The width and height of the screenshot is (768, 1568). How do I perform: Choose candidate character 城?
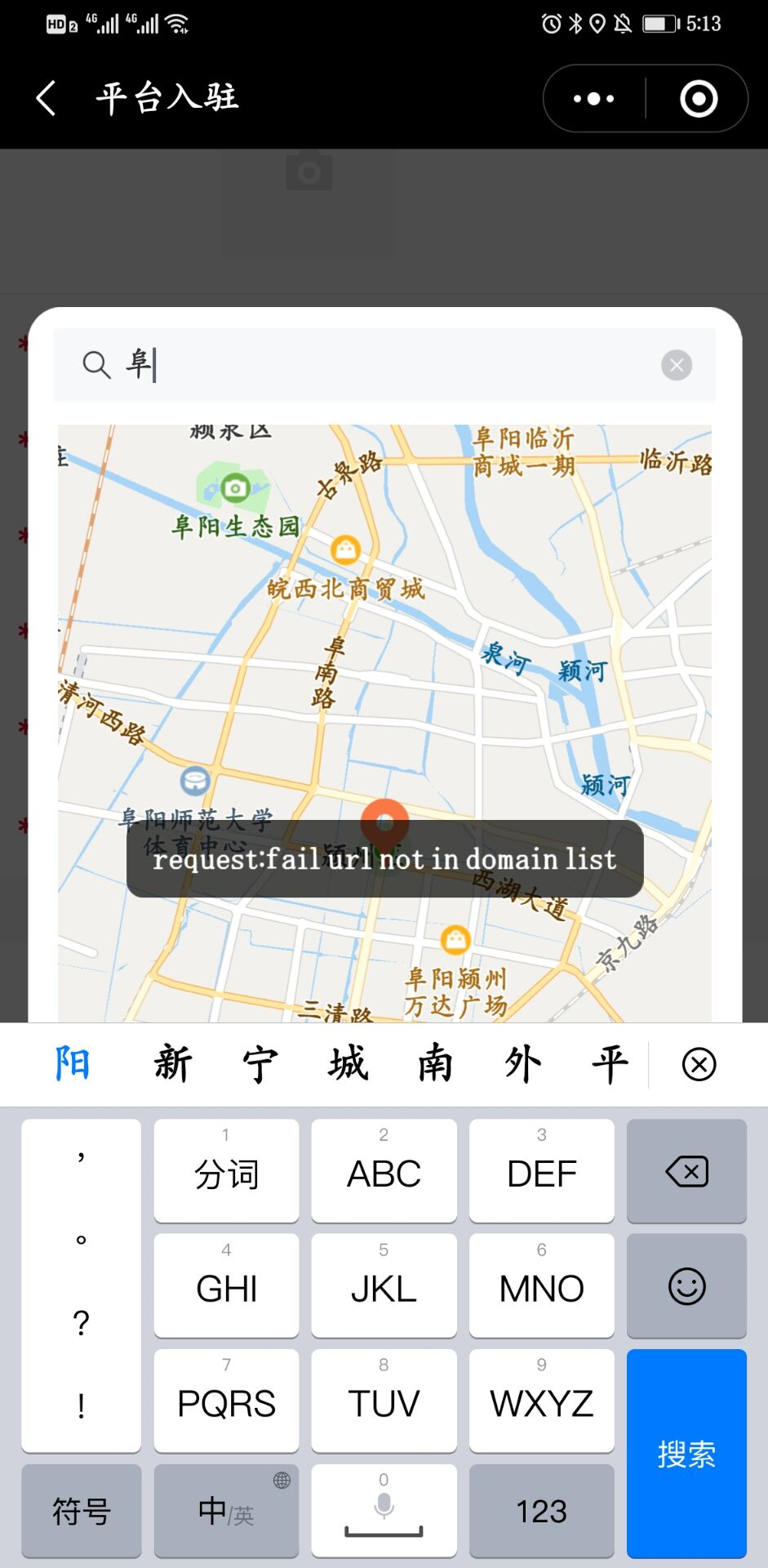[348, 1064]
